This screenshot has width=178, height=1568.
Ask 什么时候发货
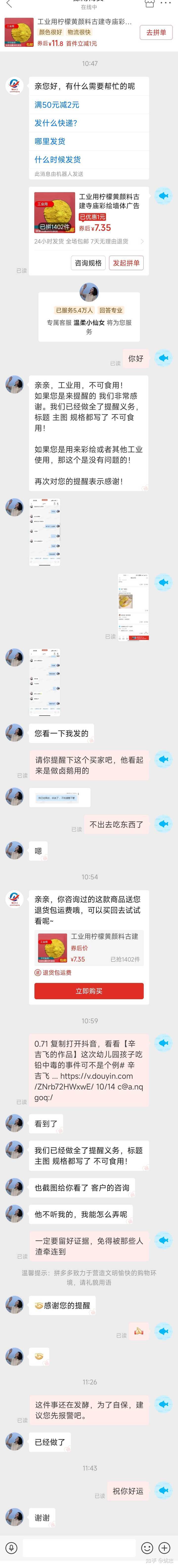(57, 160)
